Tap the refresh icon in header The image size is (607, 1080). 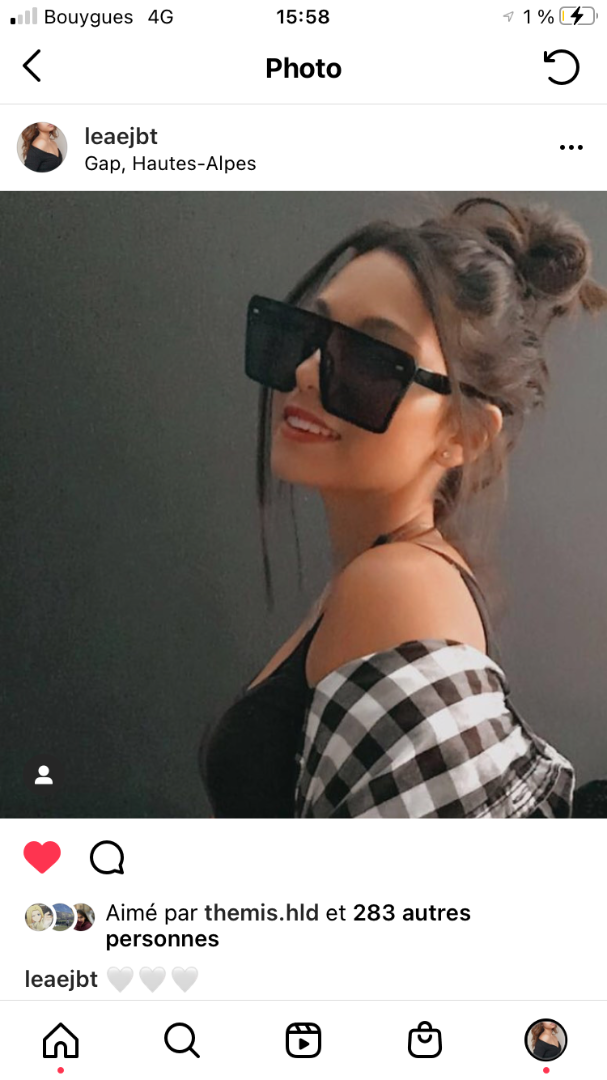(561, 67)
